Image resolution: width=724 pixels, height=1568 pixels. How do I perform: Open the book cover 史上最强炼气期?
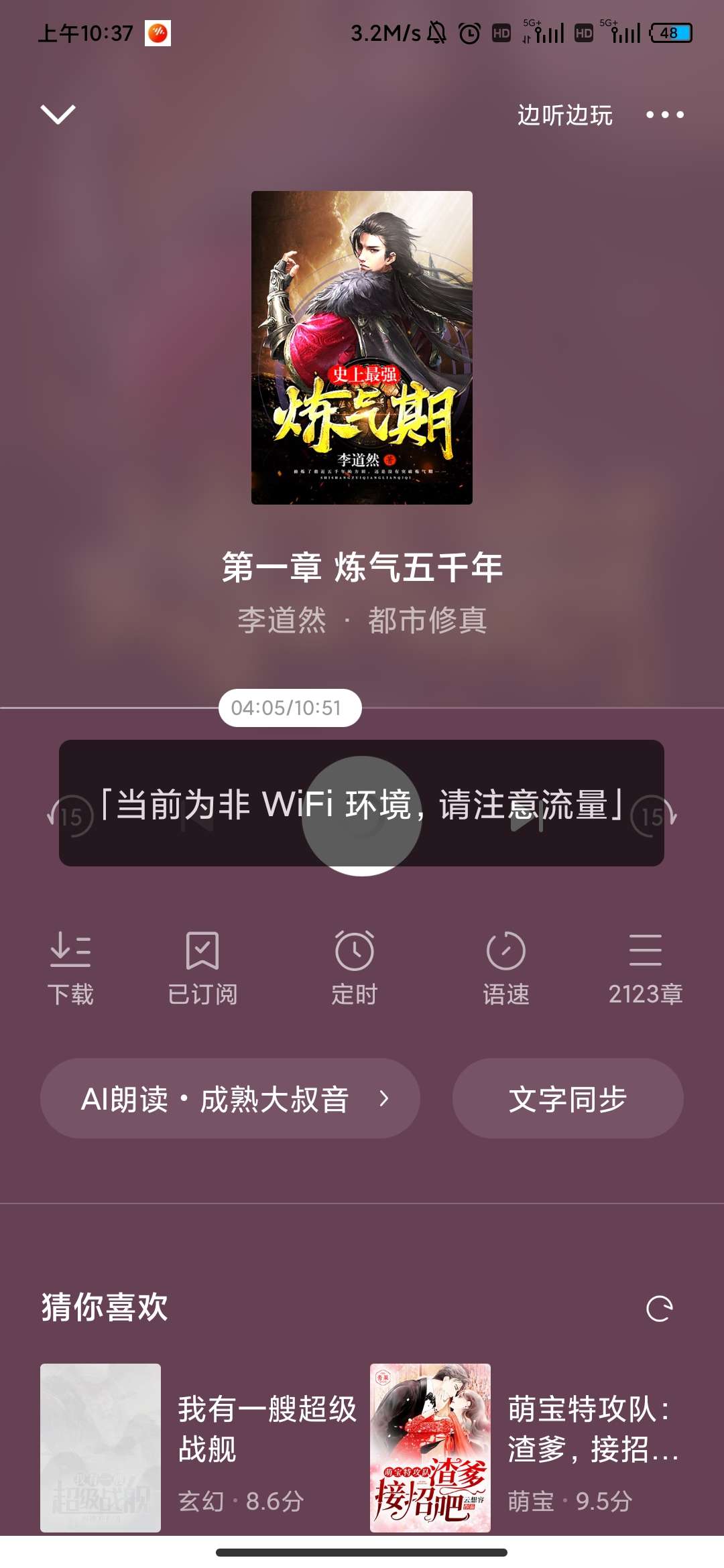click(362, 348)
